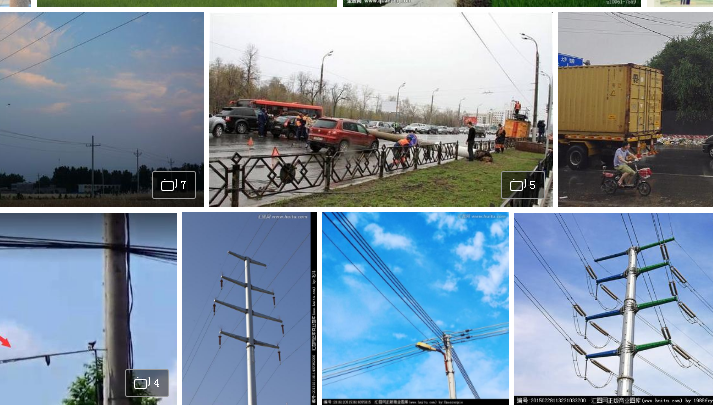Viewport: 713px width, 410px height.
Task: Open the green and blue crossarm pole photo
Action: point(613,308)
